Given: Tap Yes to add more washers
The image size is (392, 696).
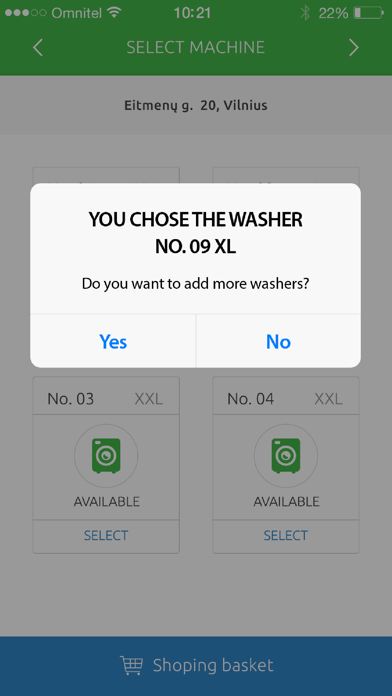Looking at the screenshot, I should pyautogui.click(x=113, y=341).
